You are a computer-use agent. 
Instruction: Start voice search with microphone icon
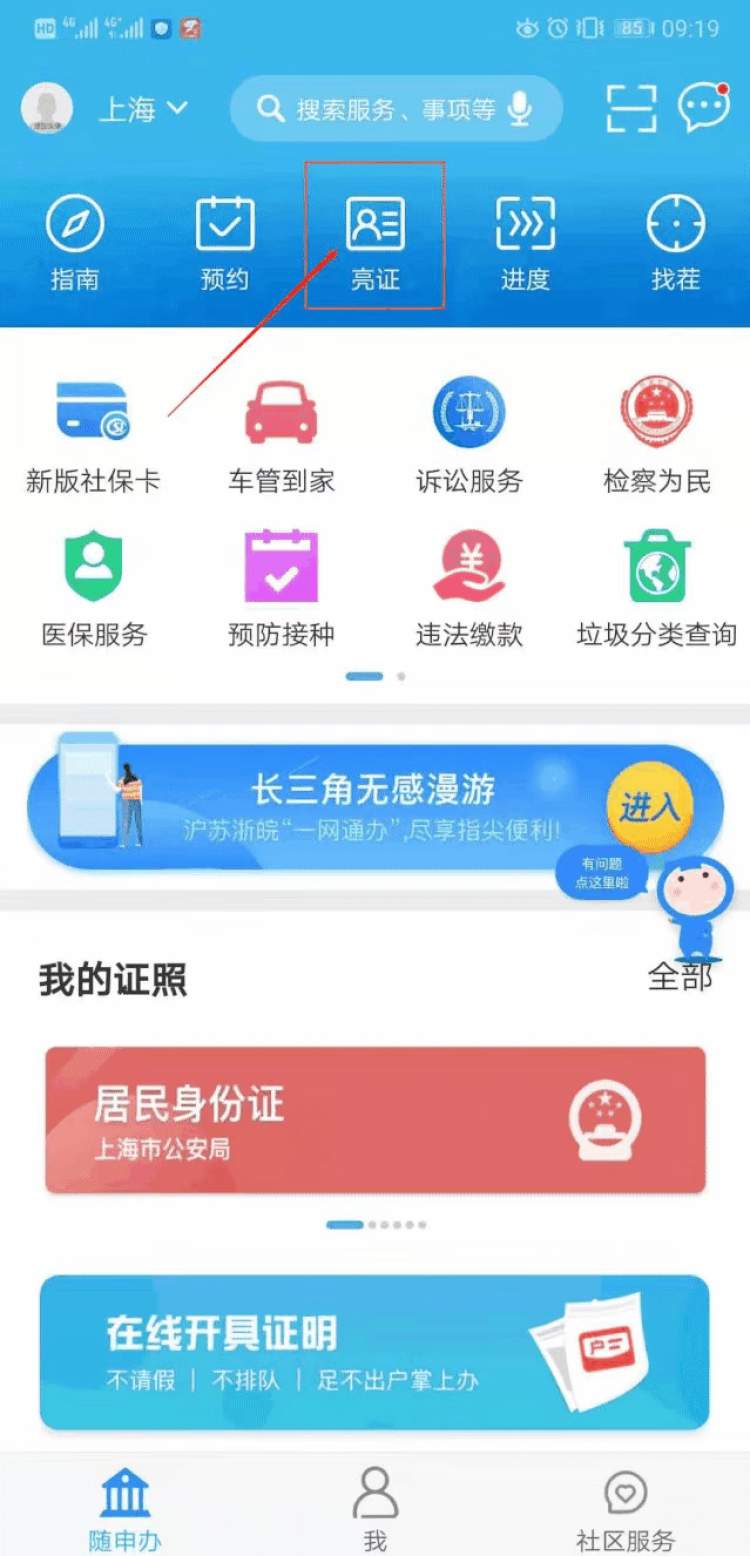[520, 109]
